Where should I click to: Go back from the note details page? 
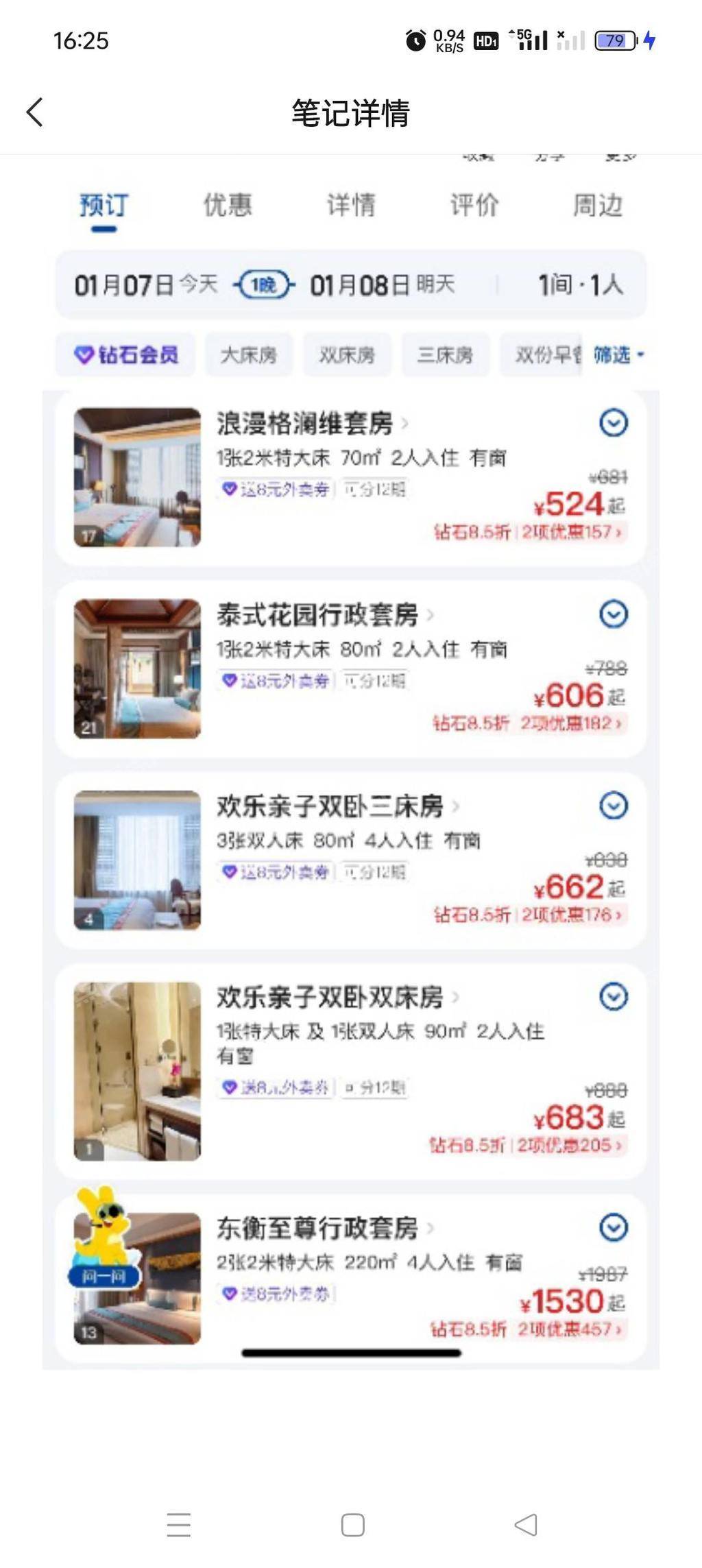[x=35, y=112]
